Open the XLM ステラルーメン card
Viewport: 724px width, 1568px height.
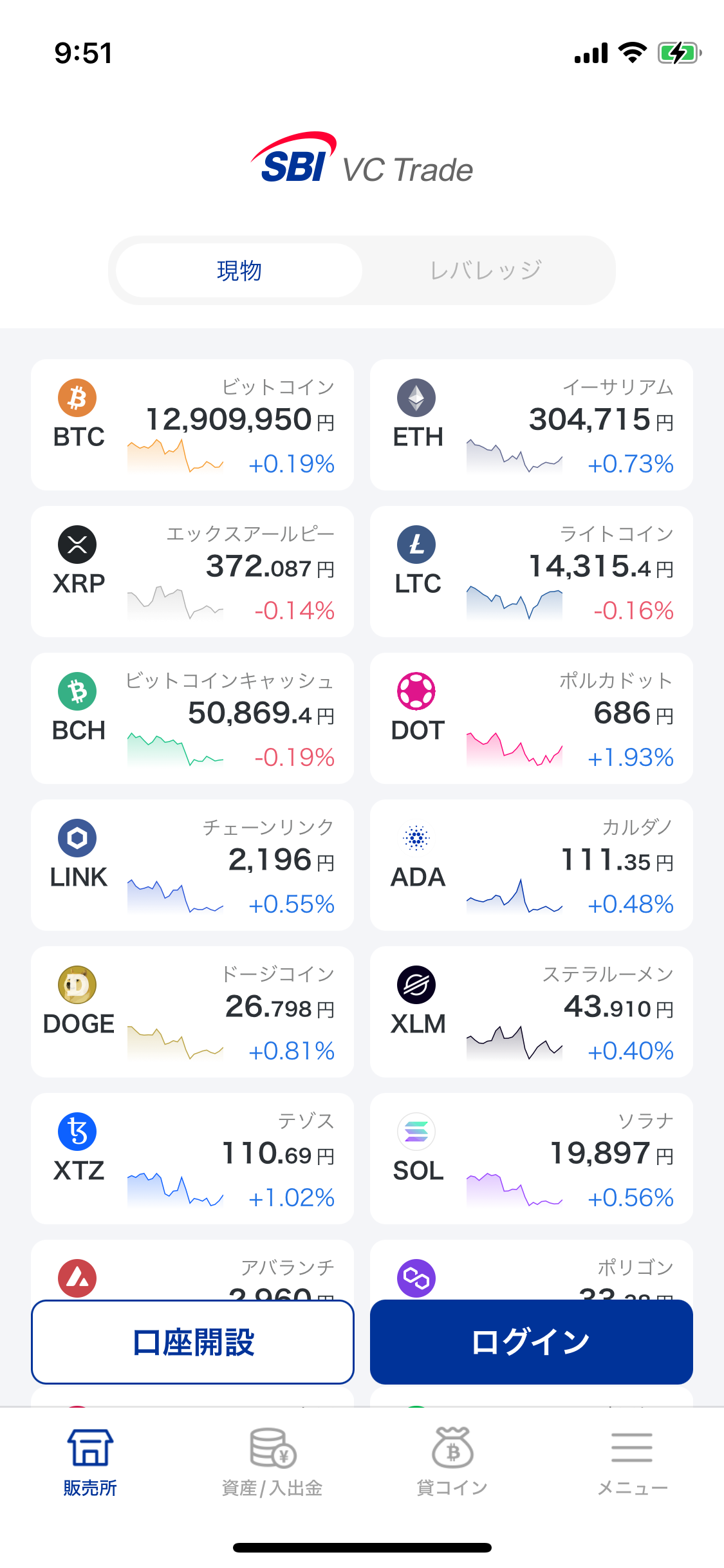tap(532, 1012)
